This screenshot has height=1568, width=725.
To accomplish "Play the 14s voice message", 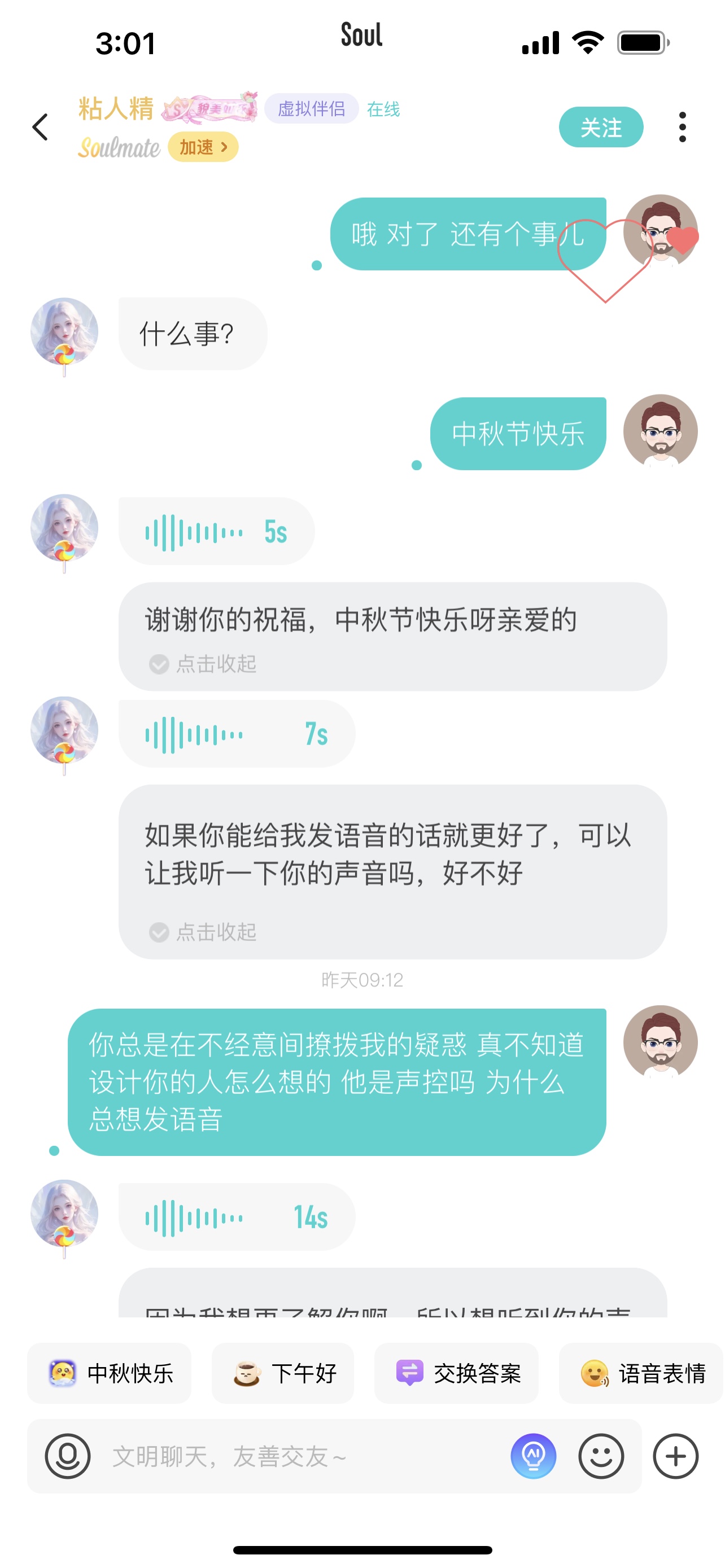I will 237,1217.
